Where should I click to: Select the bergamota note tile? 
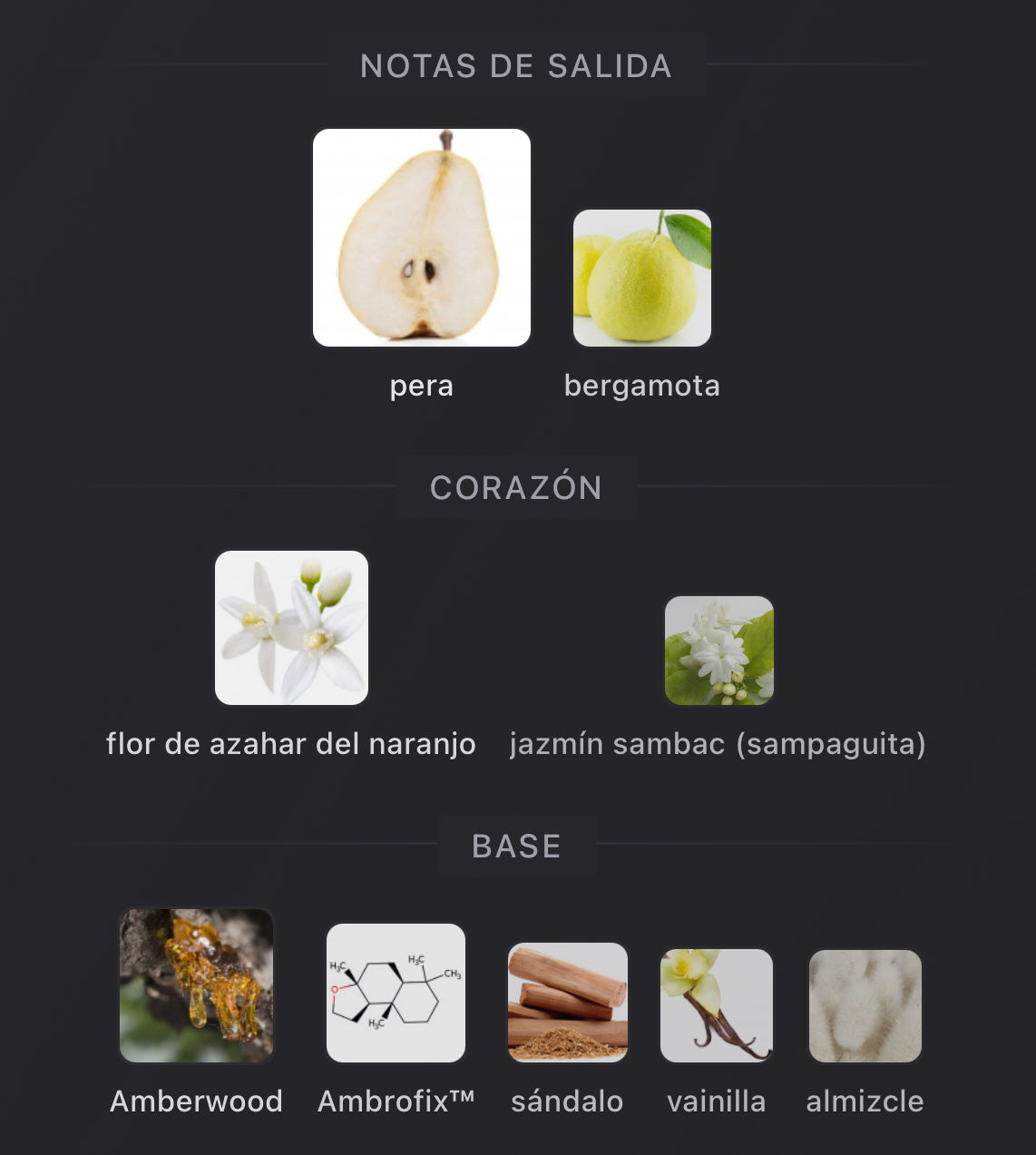pos(642,279)
